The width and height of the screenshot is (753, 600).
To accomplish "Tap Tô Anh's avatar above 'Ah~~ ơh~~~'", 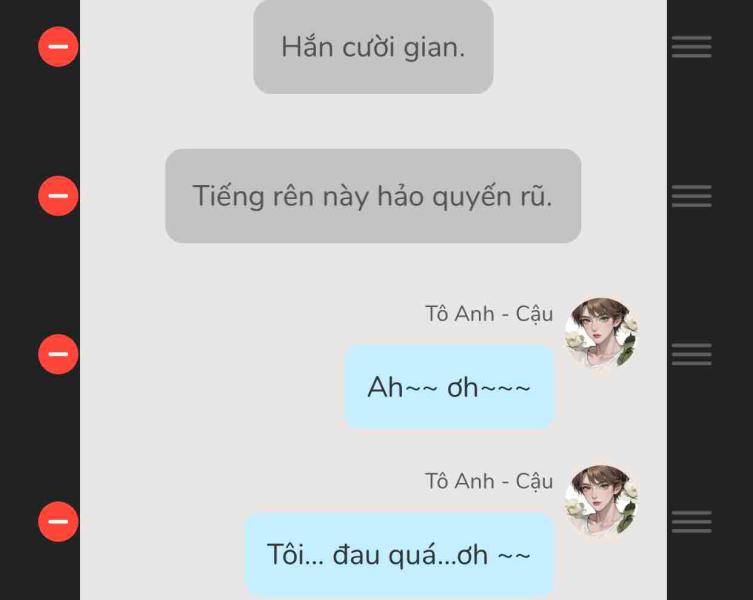I will (x=600, y=333).
